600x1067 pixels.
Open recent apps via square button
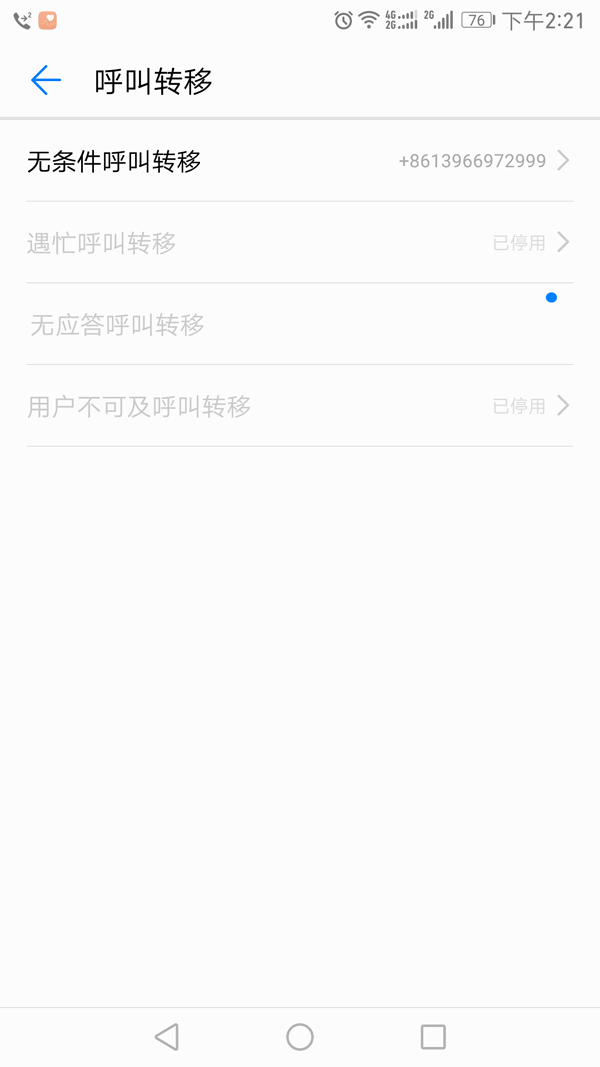(433, 1037)
